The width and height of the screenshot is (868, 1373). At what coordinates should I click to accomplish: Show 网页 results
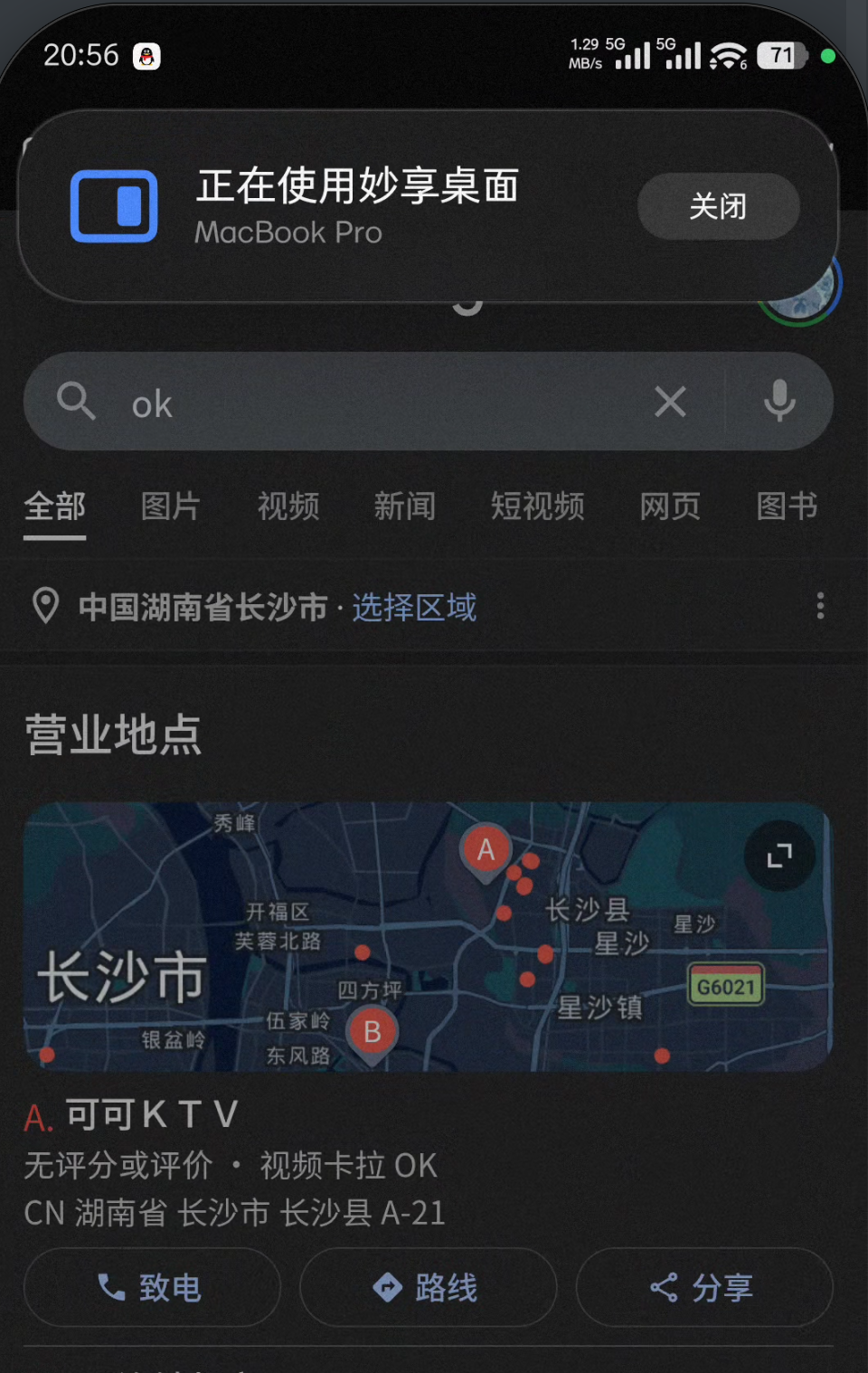(x=670, y=507)
